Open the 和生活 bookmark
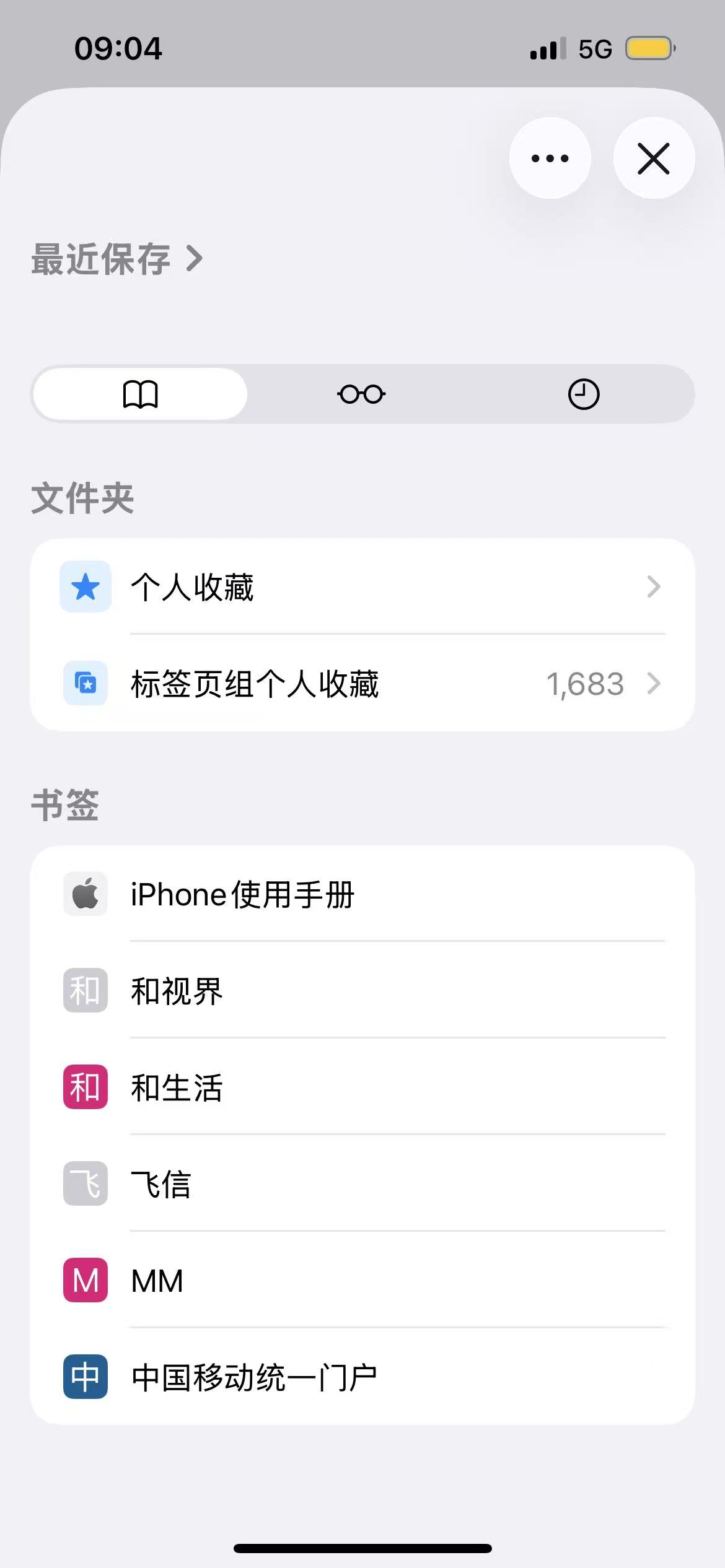 pos(362,1087)
